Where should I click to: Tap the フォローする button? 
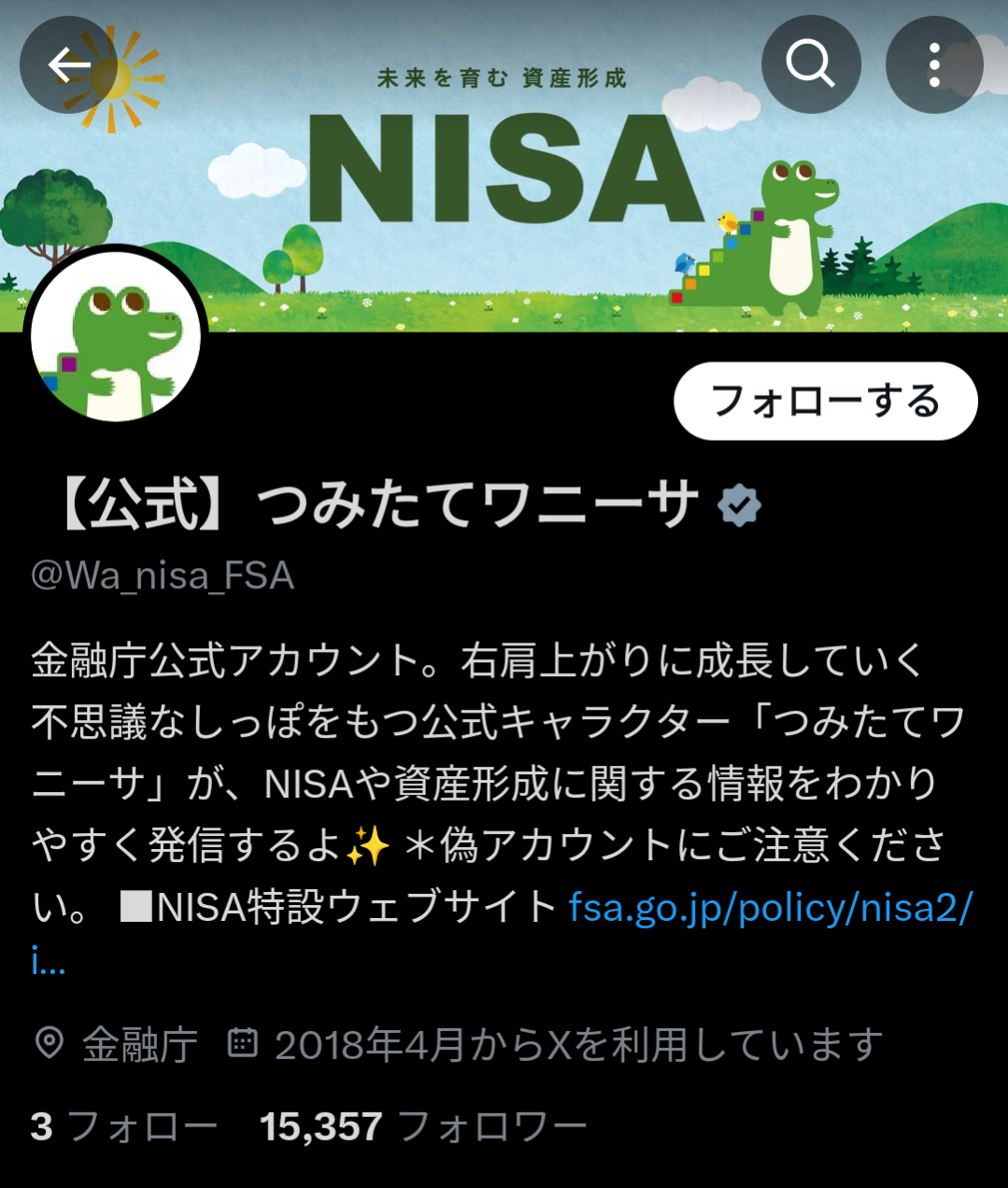(x=825, y=401)
